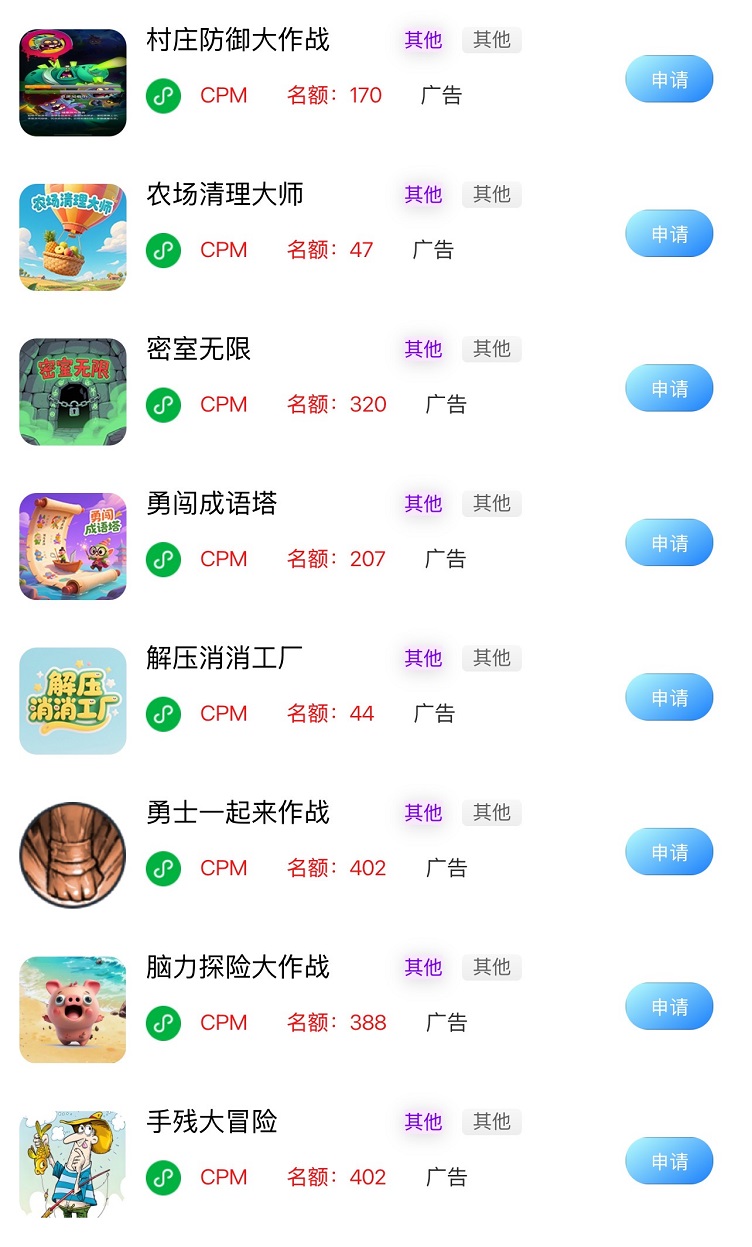
Task: Click the green CPM icon for 解压消消工厂
Action: coord(163,713)
